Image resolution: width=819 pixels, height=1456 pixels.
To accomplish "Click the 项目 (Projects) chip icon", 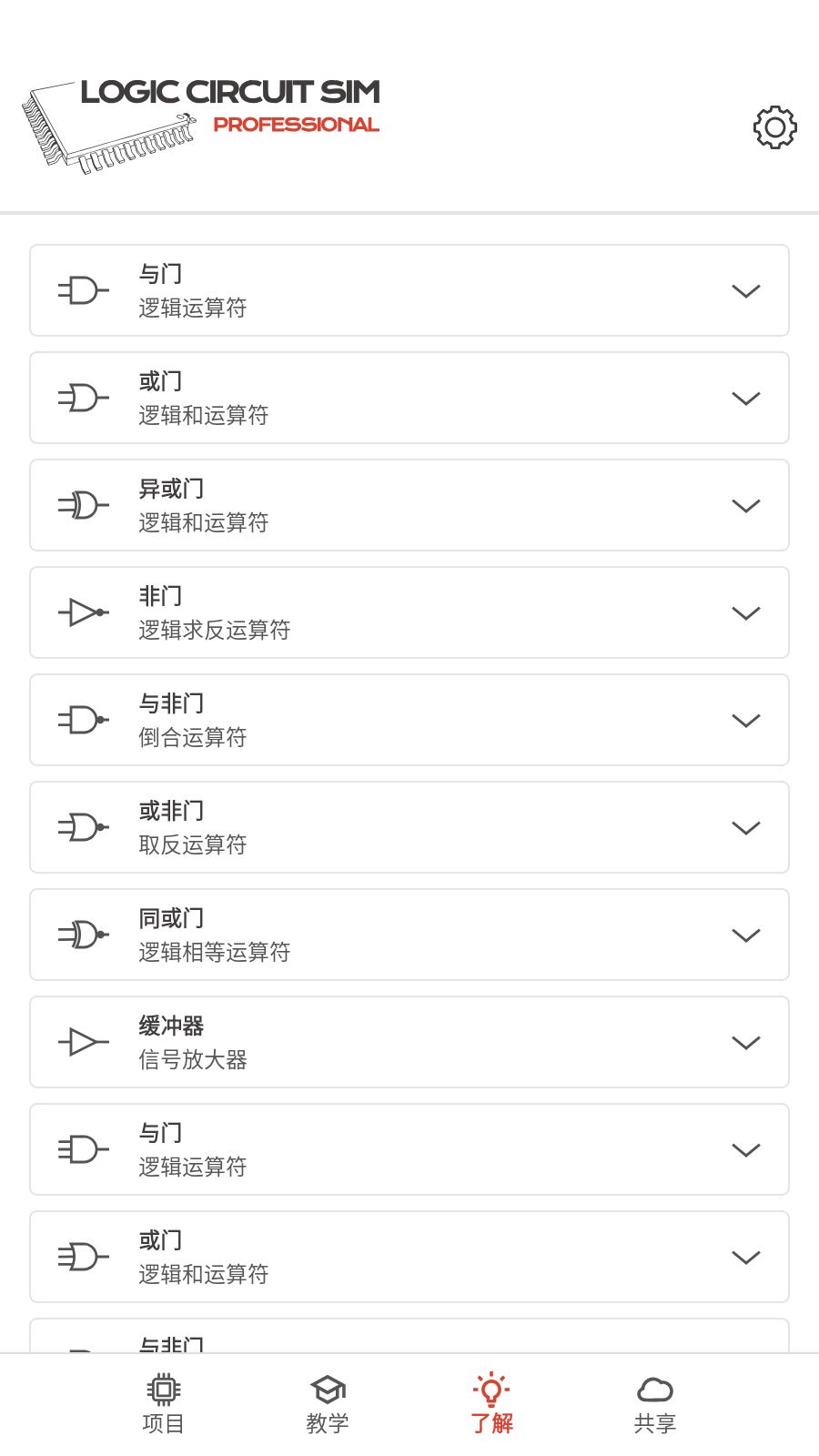I will click(164, 1390).
